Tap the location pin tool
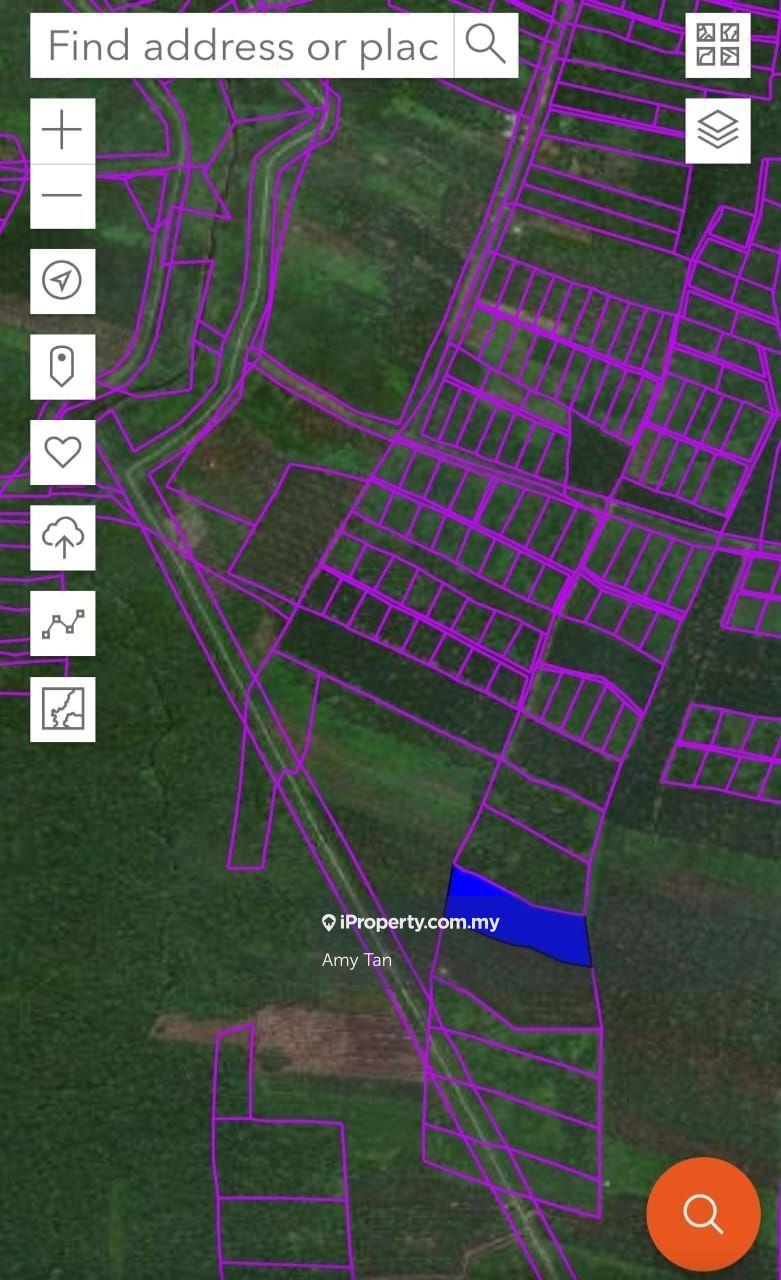This screenshot has height=1280, width=781. [x=63, y=367]
